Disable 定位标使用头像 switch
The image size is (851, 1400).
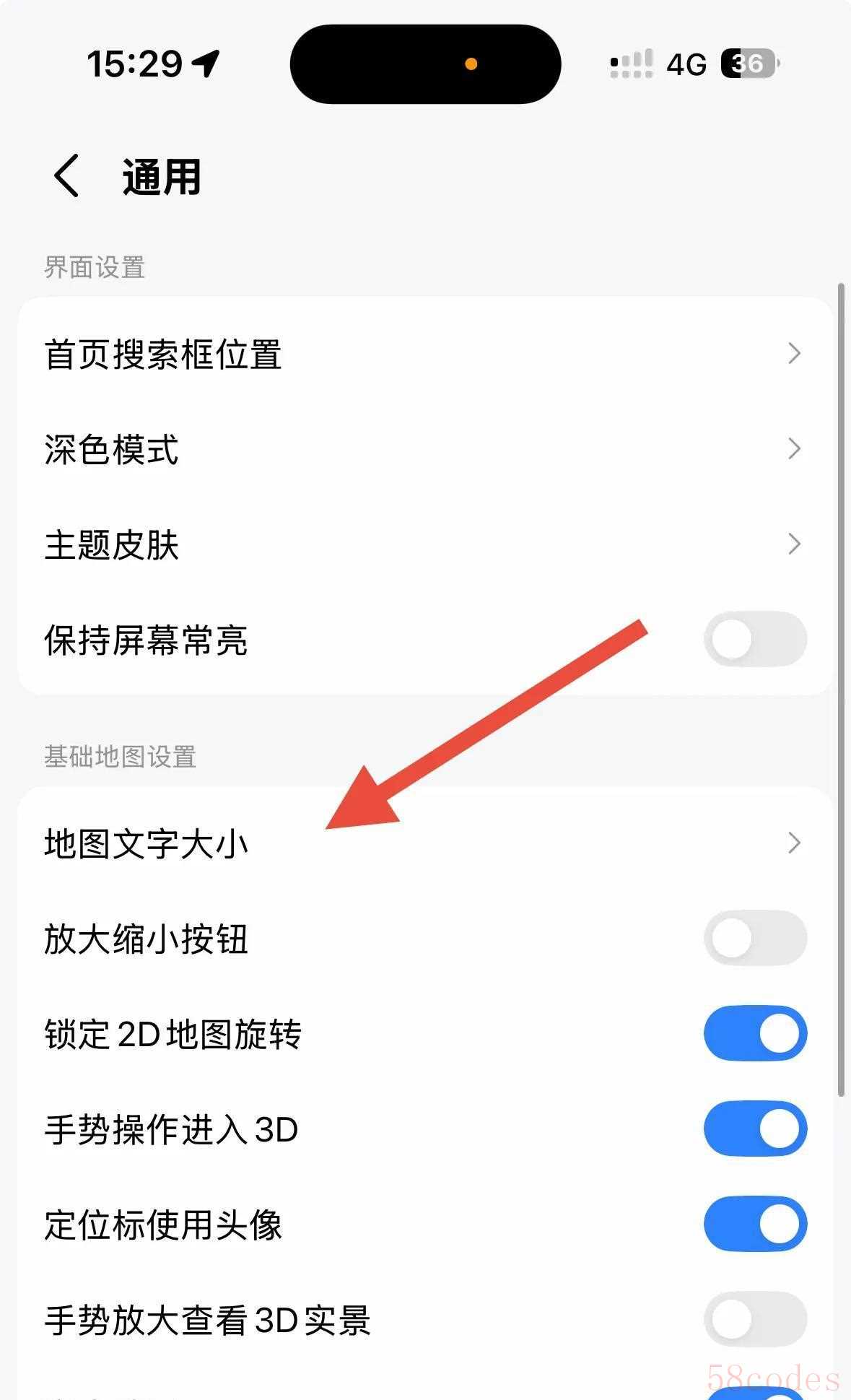[754, 1225]
